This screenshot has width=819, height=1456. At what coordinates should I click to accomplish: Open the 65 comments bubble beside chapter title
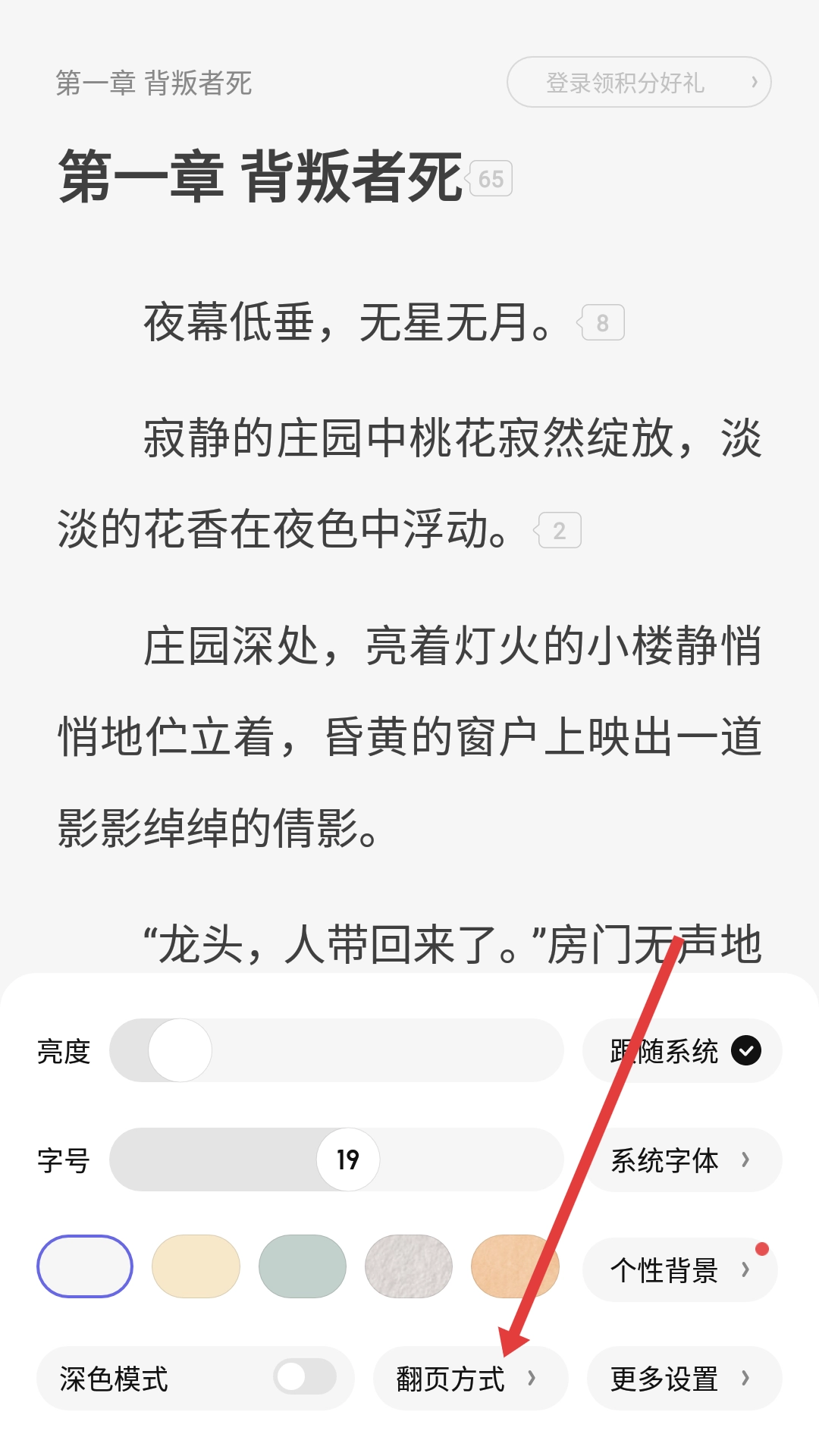click(x=491, y=179)
